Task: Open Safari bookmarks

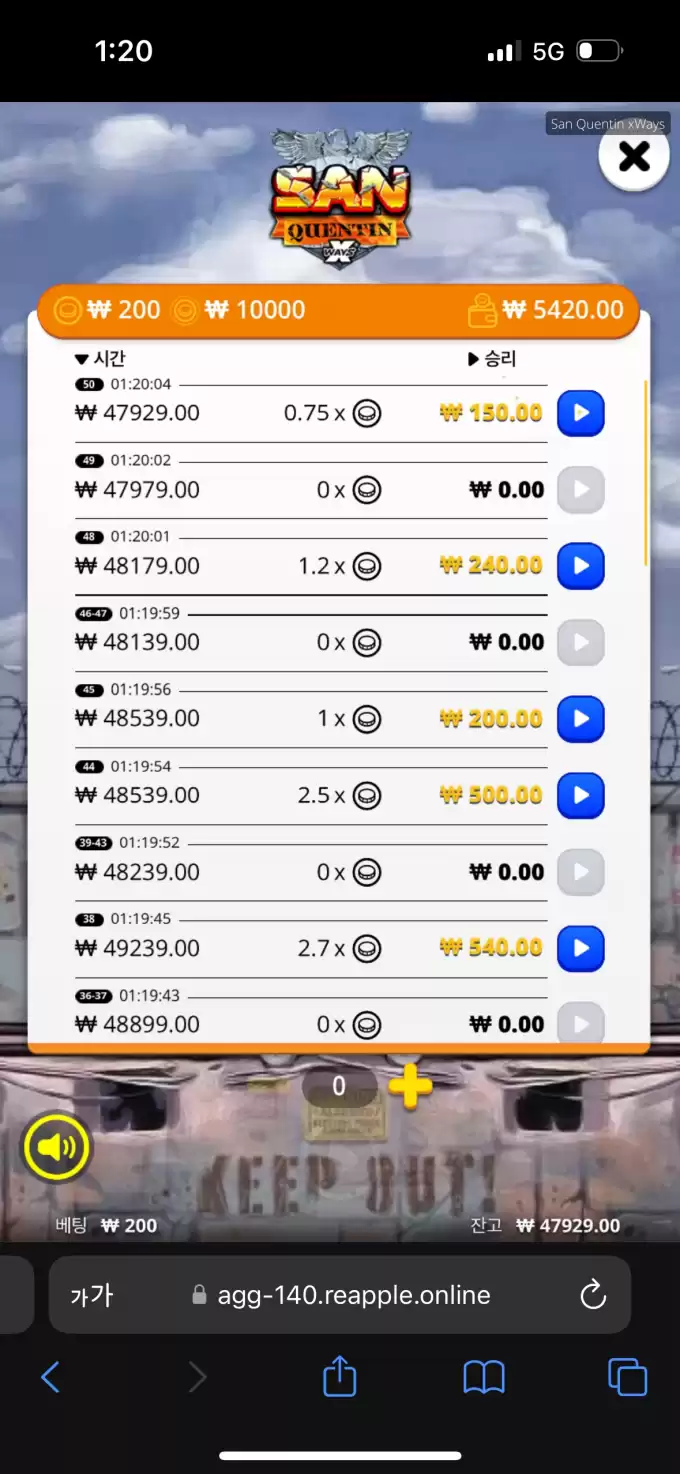Action: click(484, 1378)
